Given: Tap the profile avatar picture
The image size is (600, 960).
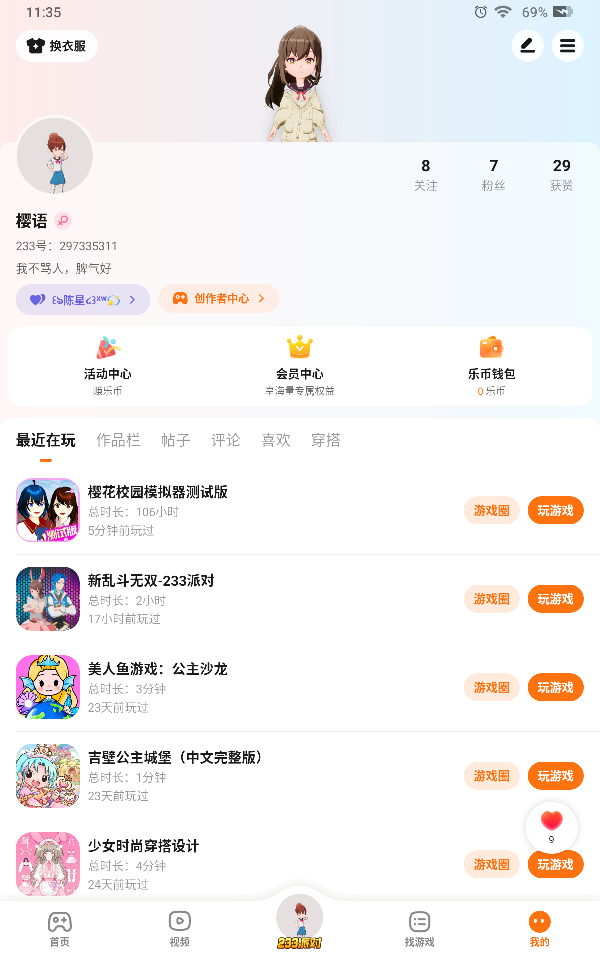Looking at the screenshot, I should 55,156.
